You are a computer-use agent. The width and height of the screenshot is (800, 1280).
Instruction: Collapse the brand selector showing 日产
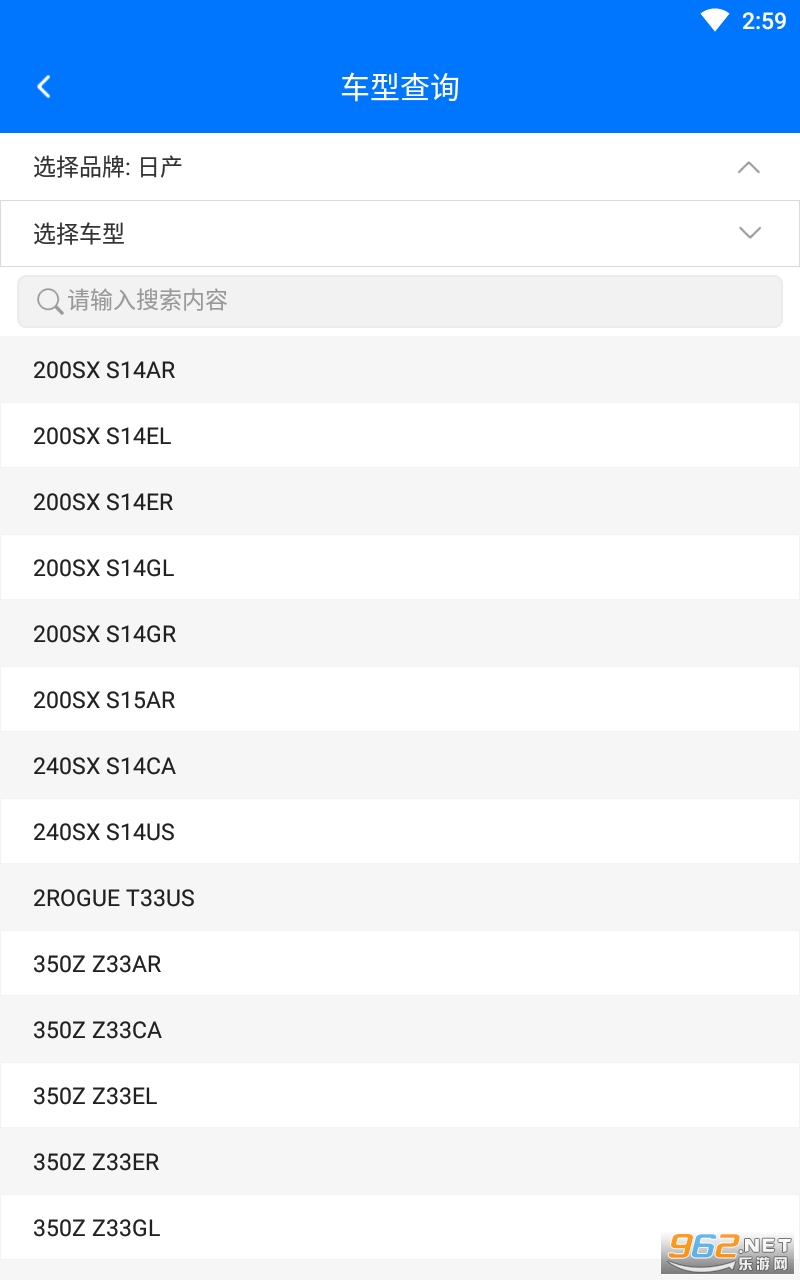(x=400, y=167)
